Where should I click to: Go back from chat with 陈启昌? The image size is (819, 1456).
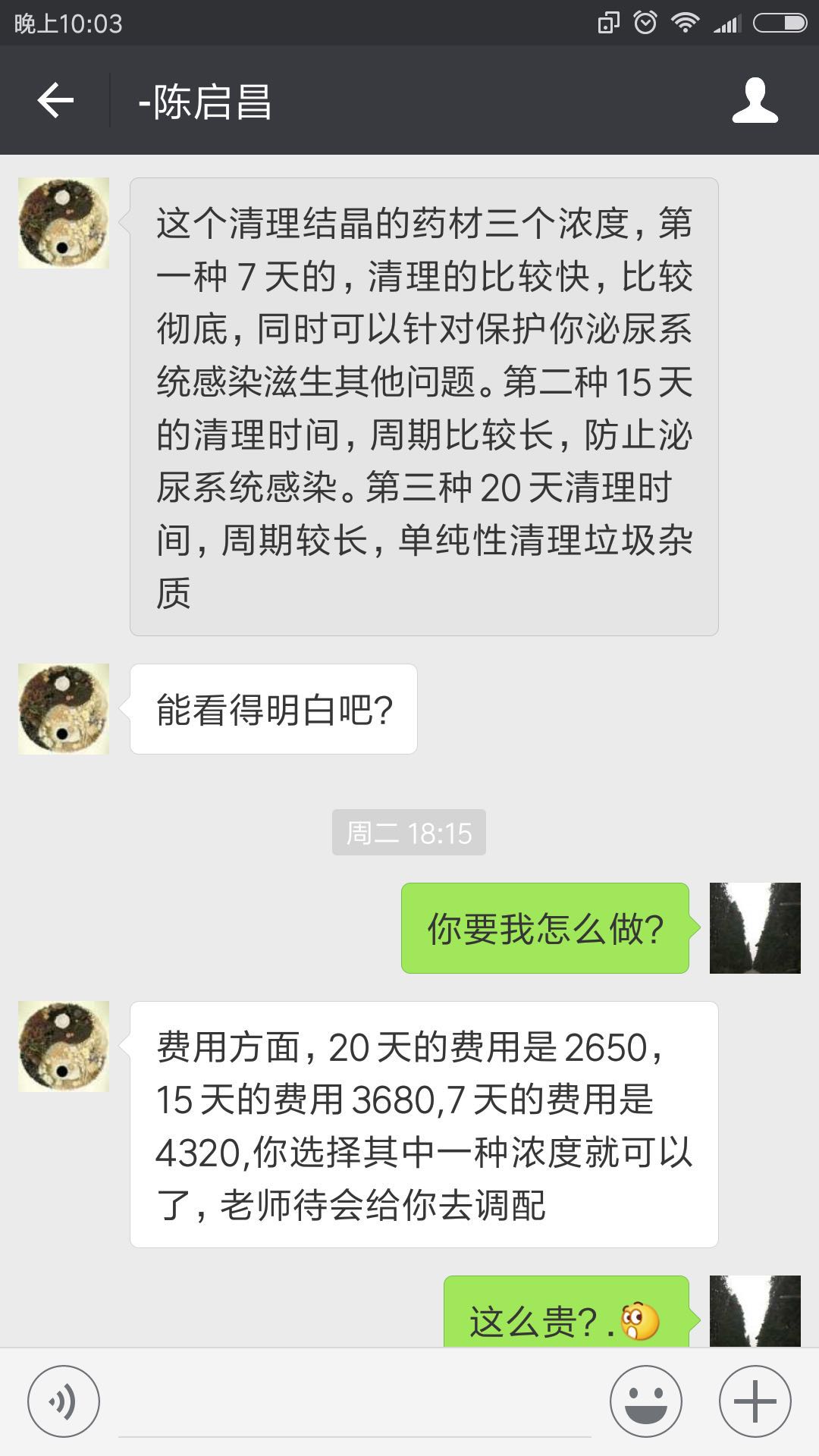click(x=55, y=101)
